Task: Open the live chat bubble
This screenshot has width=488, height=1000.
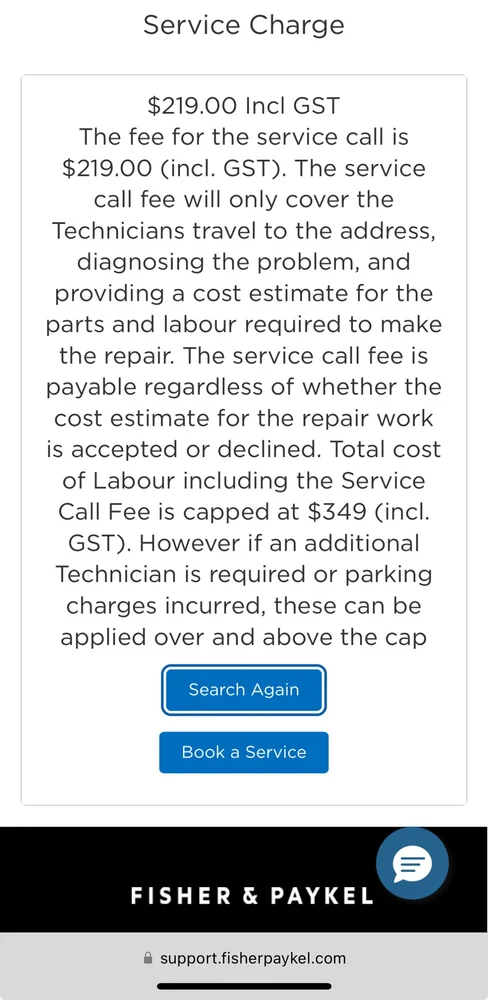Action: click(412, 864)
